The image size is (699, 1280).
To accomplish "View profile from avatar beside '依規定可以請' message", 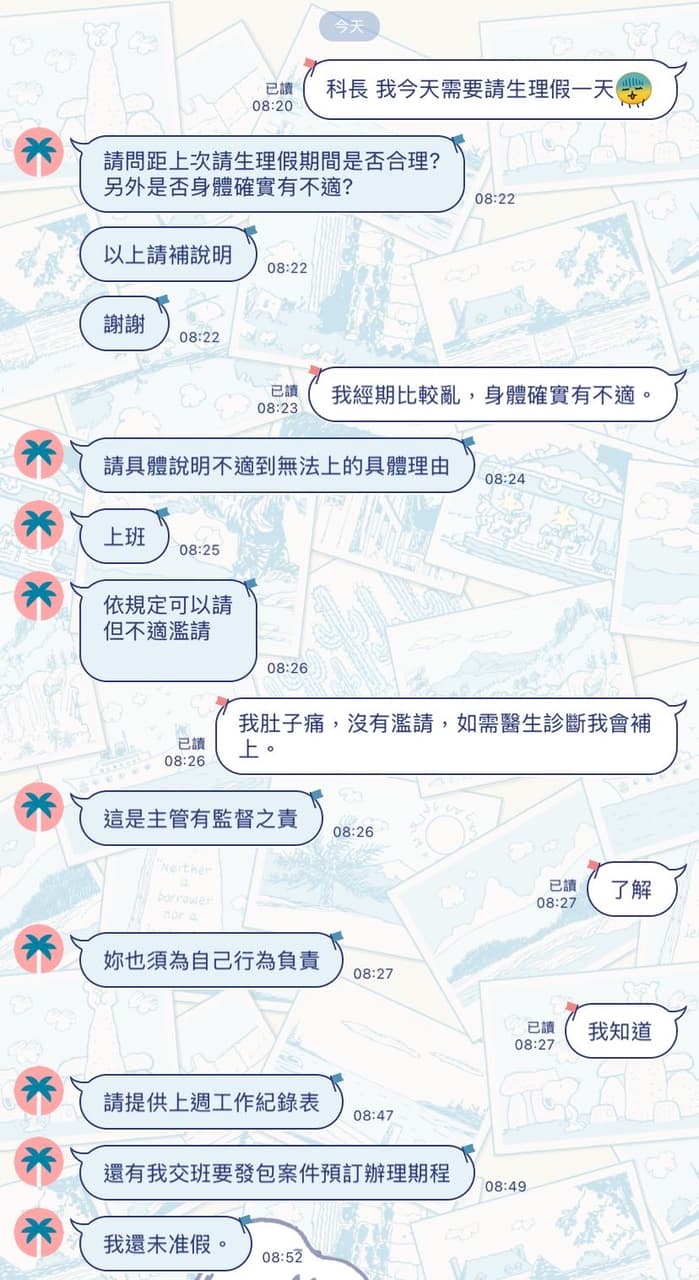I will tap(39, 596).
